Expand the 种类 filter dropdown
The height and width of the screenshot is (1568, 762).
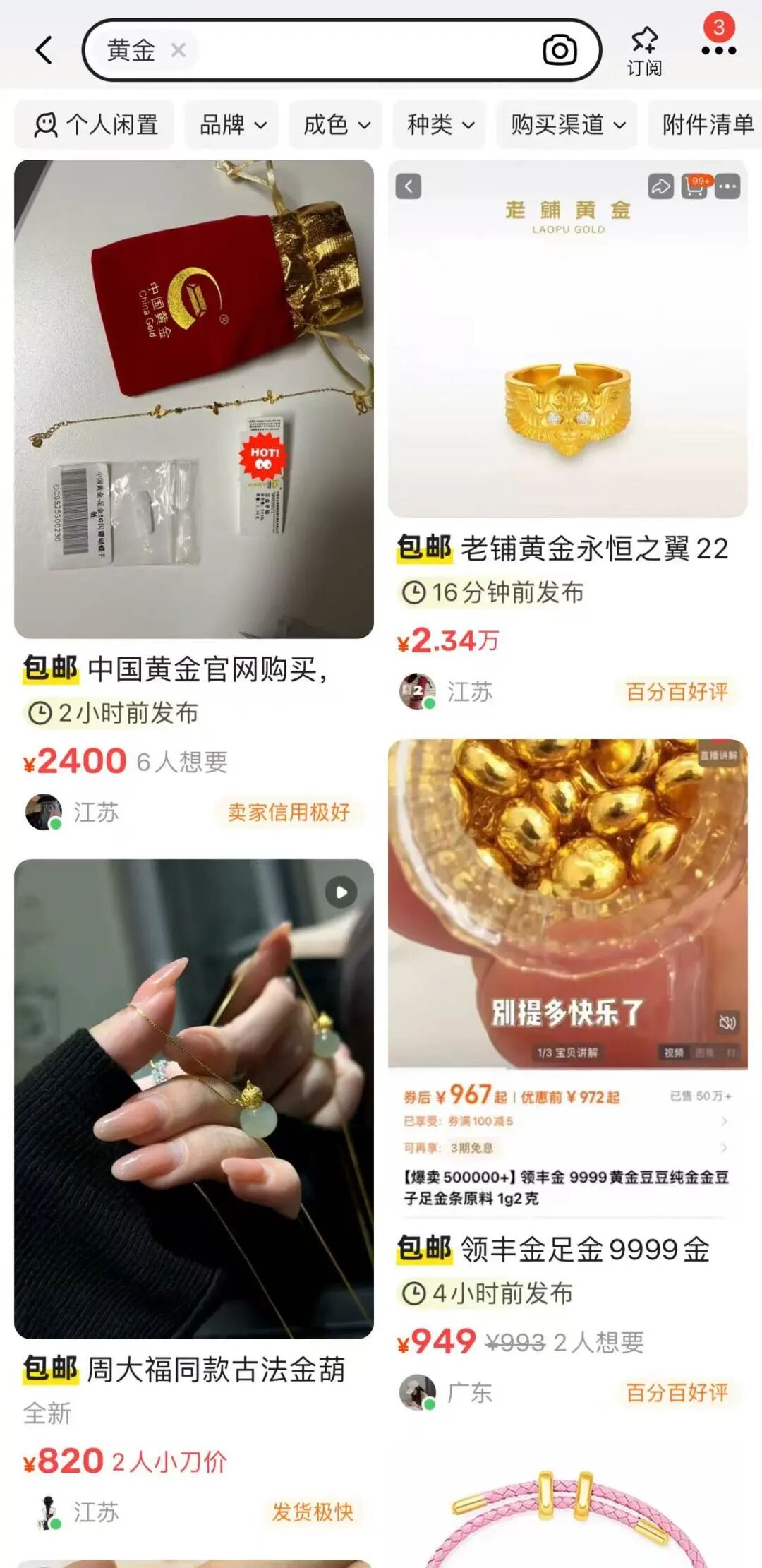(440, 125)
